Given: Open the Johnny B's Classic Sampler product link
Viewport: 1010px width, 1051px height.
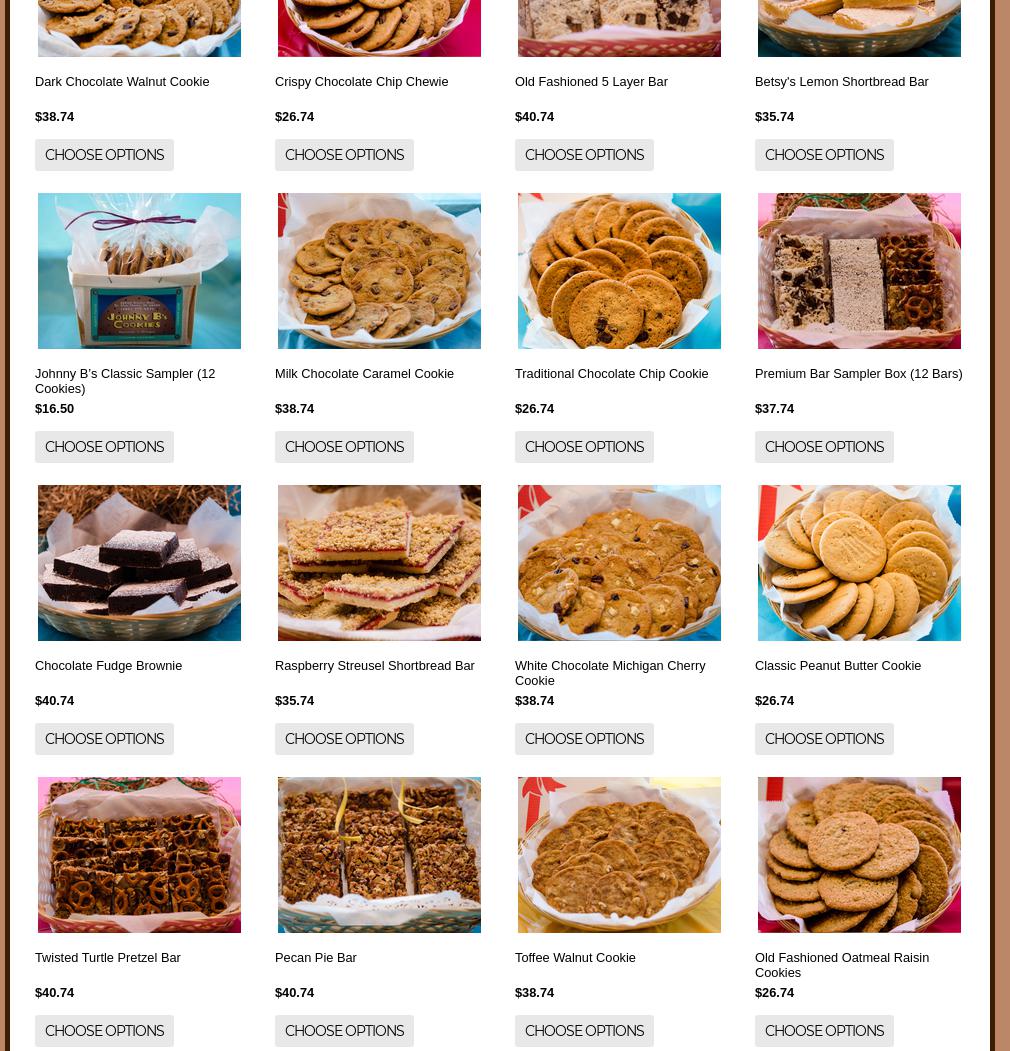Looking at the screenshot, I should (x=125, y=381).
